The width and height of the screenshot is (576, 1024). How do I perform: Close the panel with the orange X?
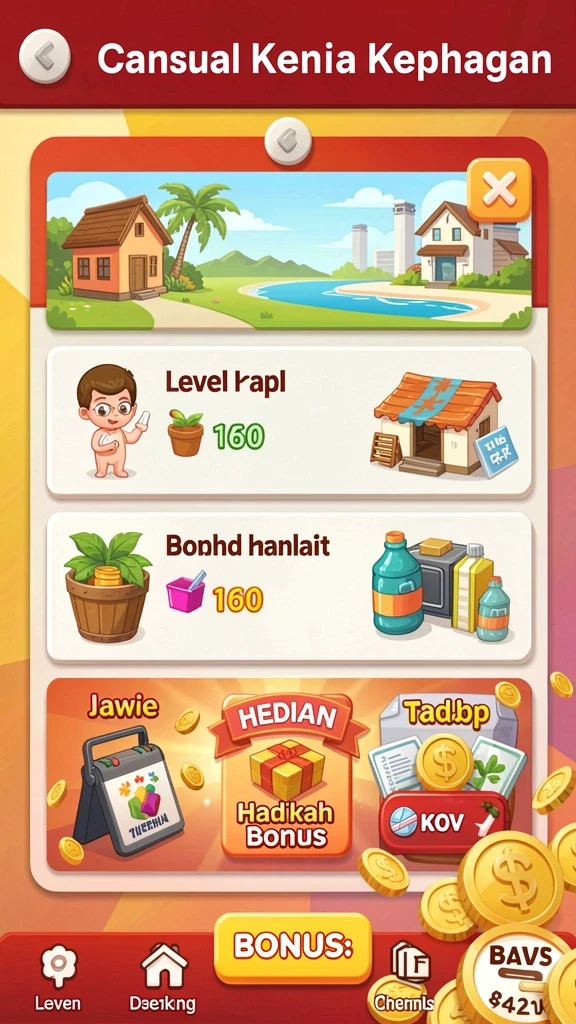coord(500,190)
